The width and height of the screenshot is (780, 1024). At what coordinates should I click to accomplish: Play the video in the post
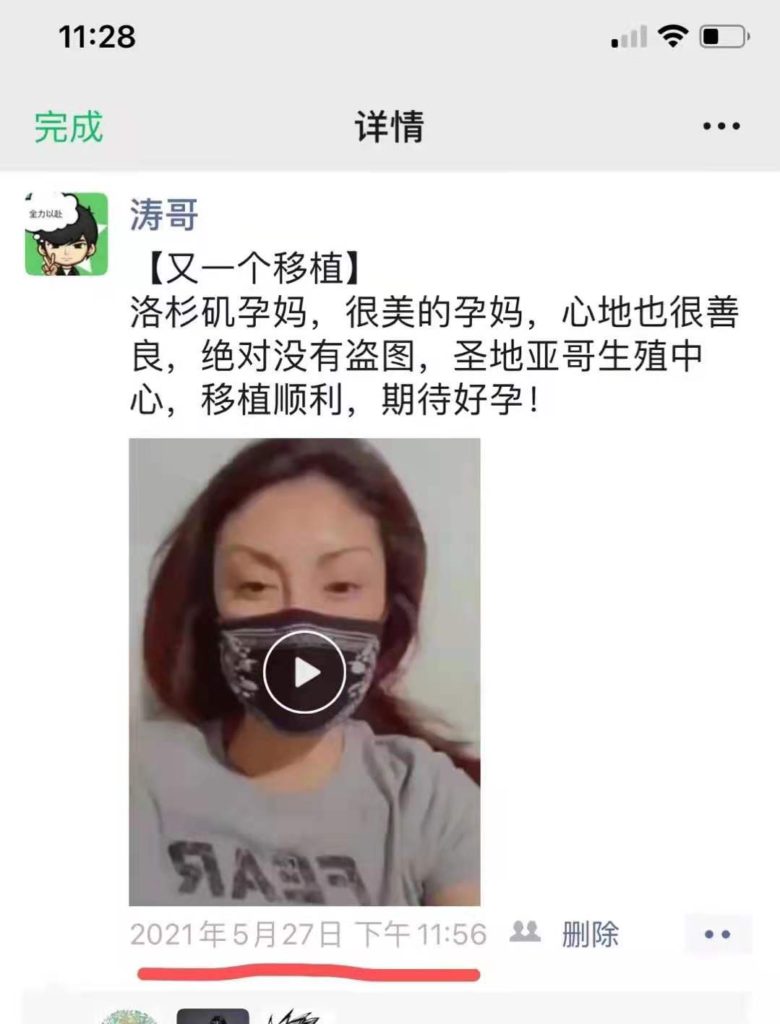(305, 673)
